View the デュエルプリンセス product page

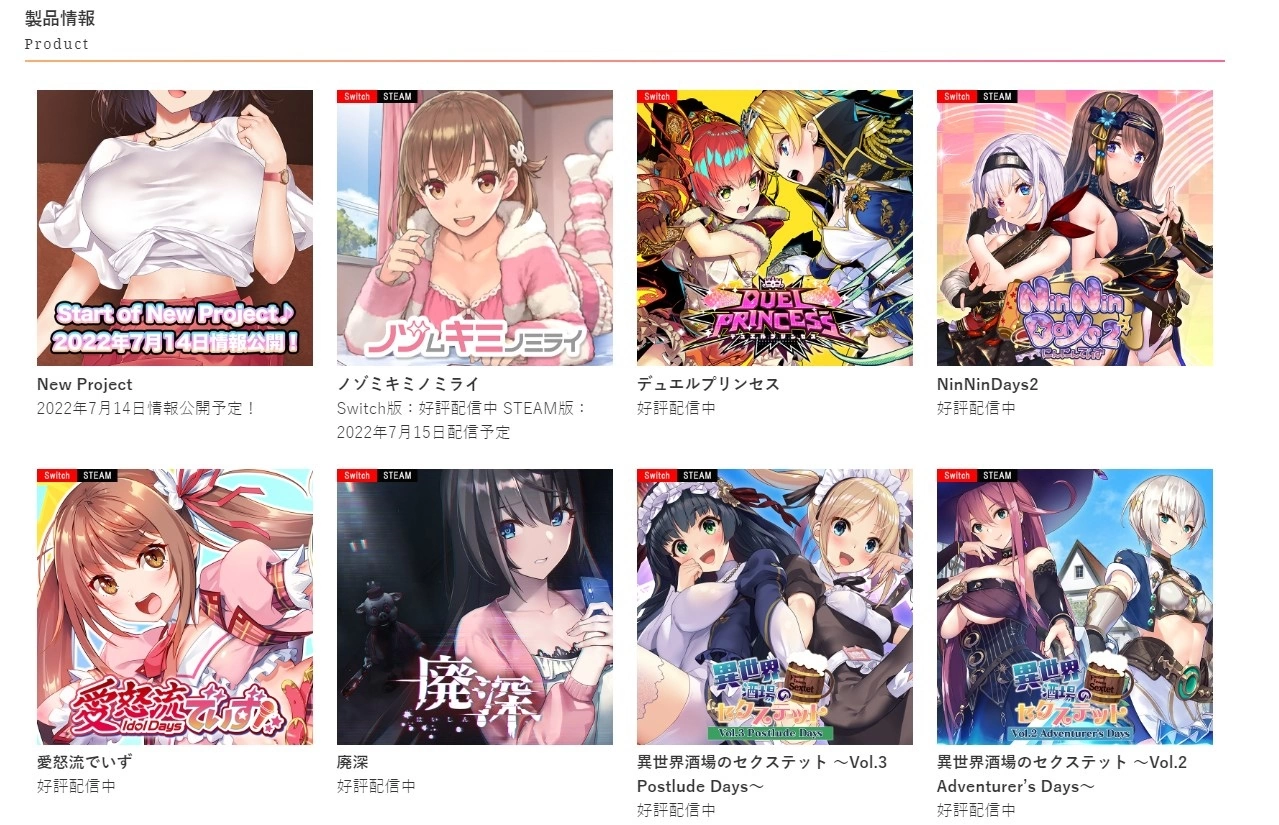[x=775, y=228]
